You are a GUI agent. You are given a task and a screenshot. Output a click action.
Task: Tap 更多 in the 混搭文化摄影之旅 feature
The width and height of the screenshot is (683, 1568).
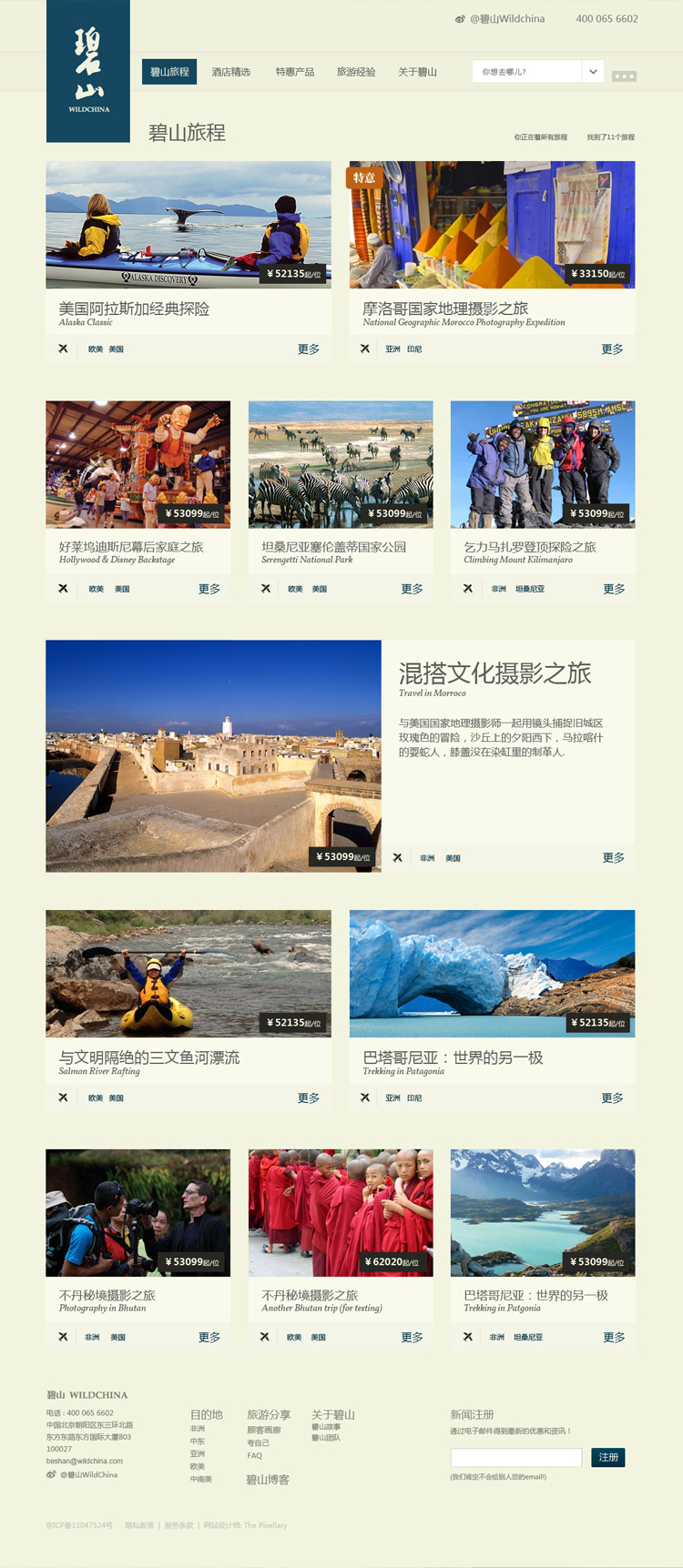point(613,858)
